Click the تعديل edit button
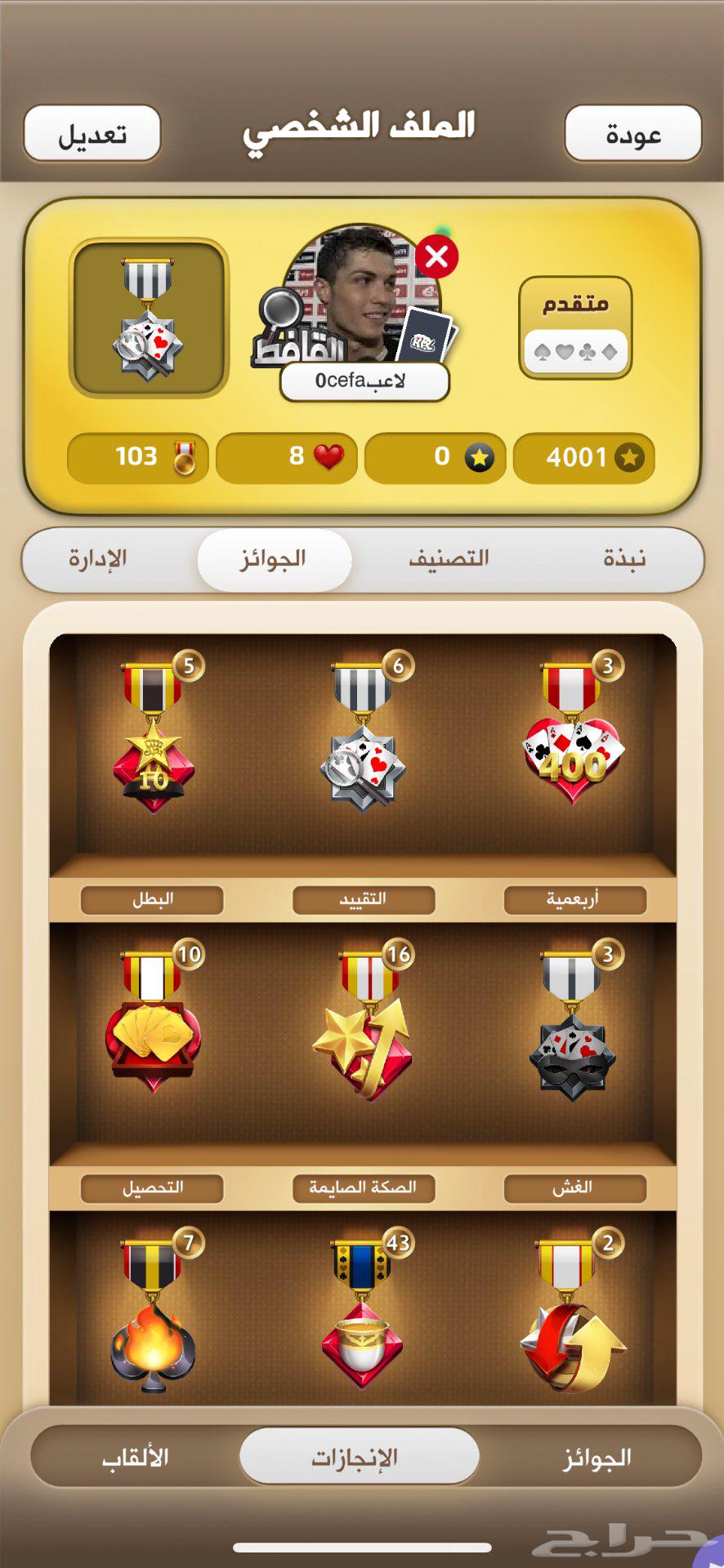 (91, 132)
